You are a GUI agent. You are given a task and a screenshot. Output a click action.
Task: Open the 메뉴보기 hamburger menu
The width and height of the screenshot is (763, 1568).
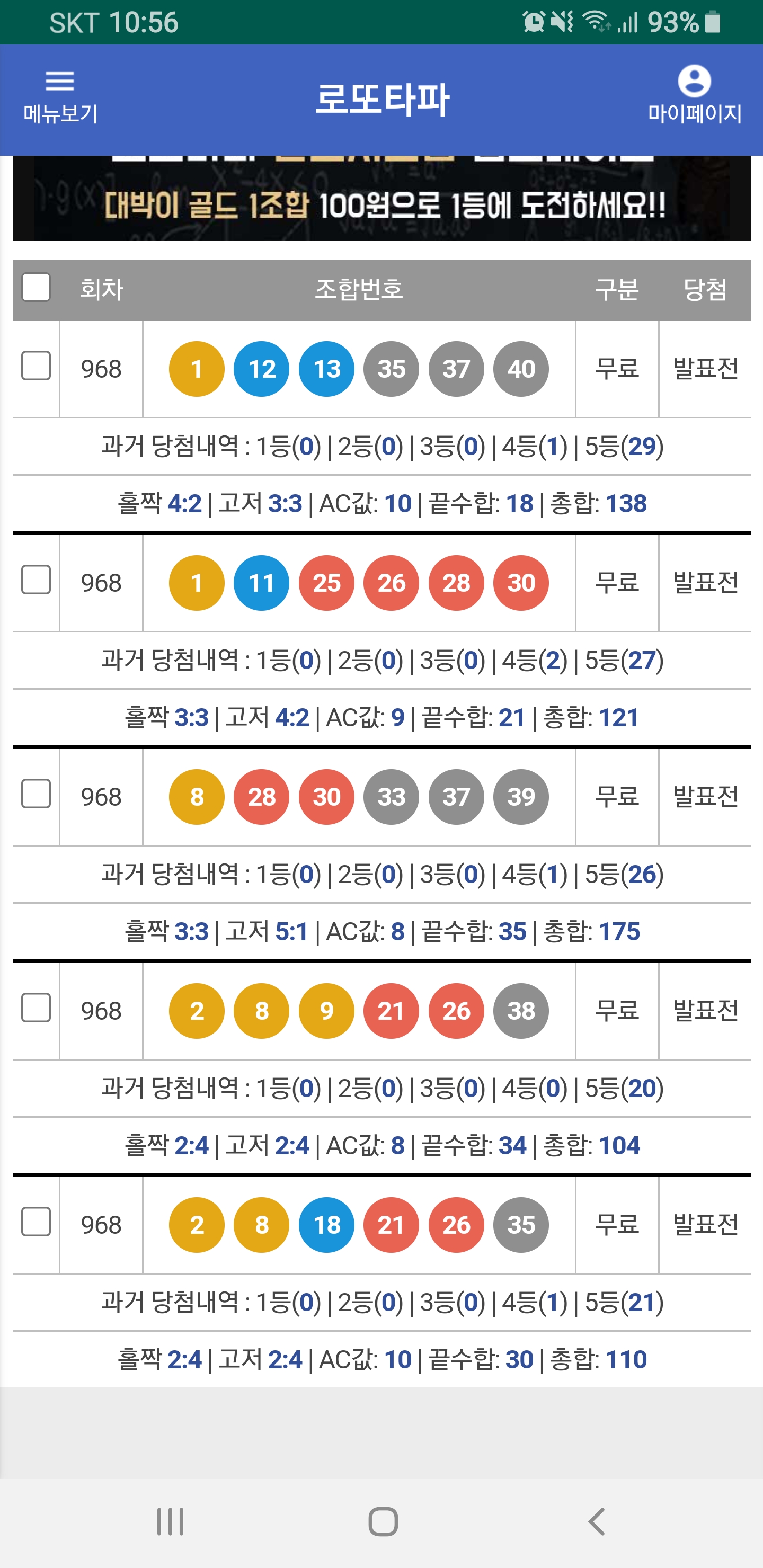(60, 97)
